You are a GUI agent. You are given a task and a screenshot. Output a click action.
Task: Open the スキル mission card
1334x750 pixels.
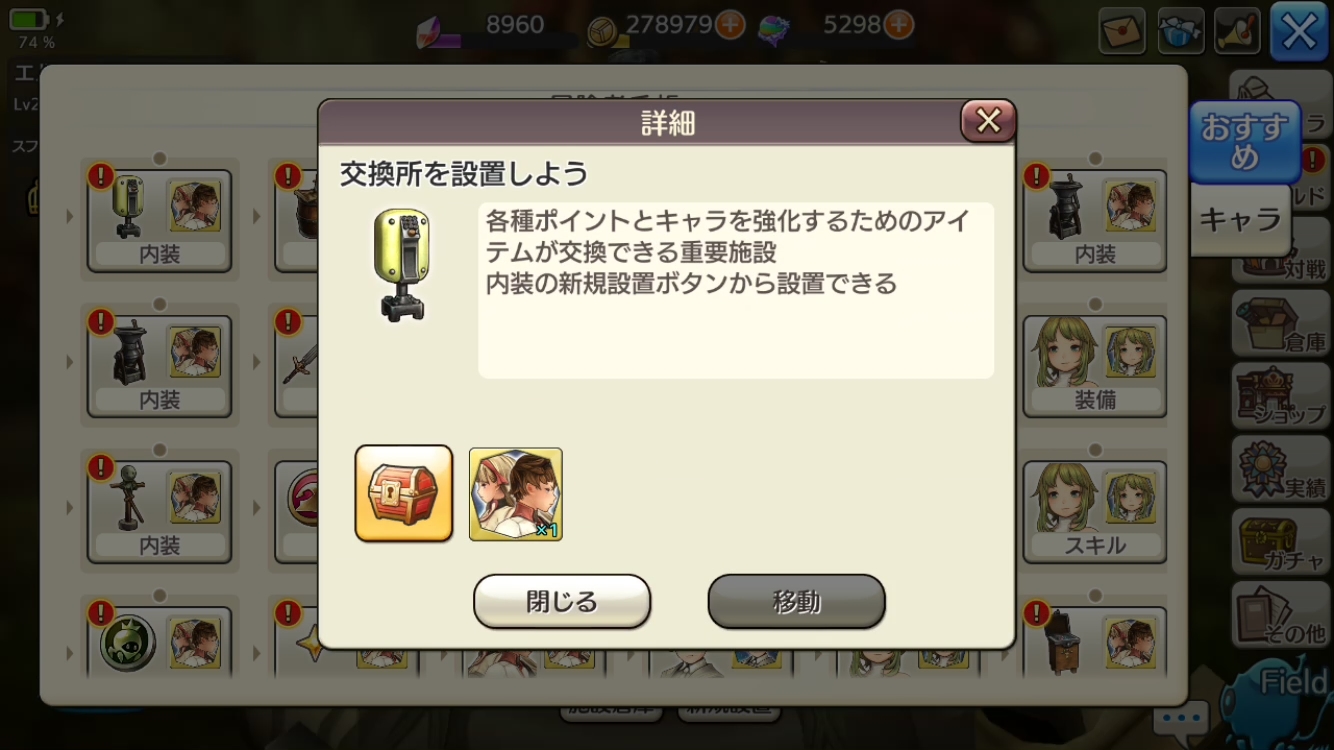tap(1095, 511)
